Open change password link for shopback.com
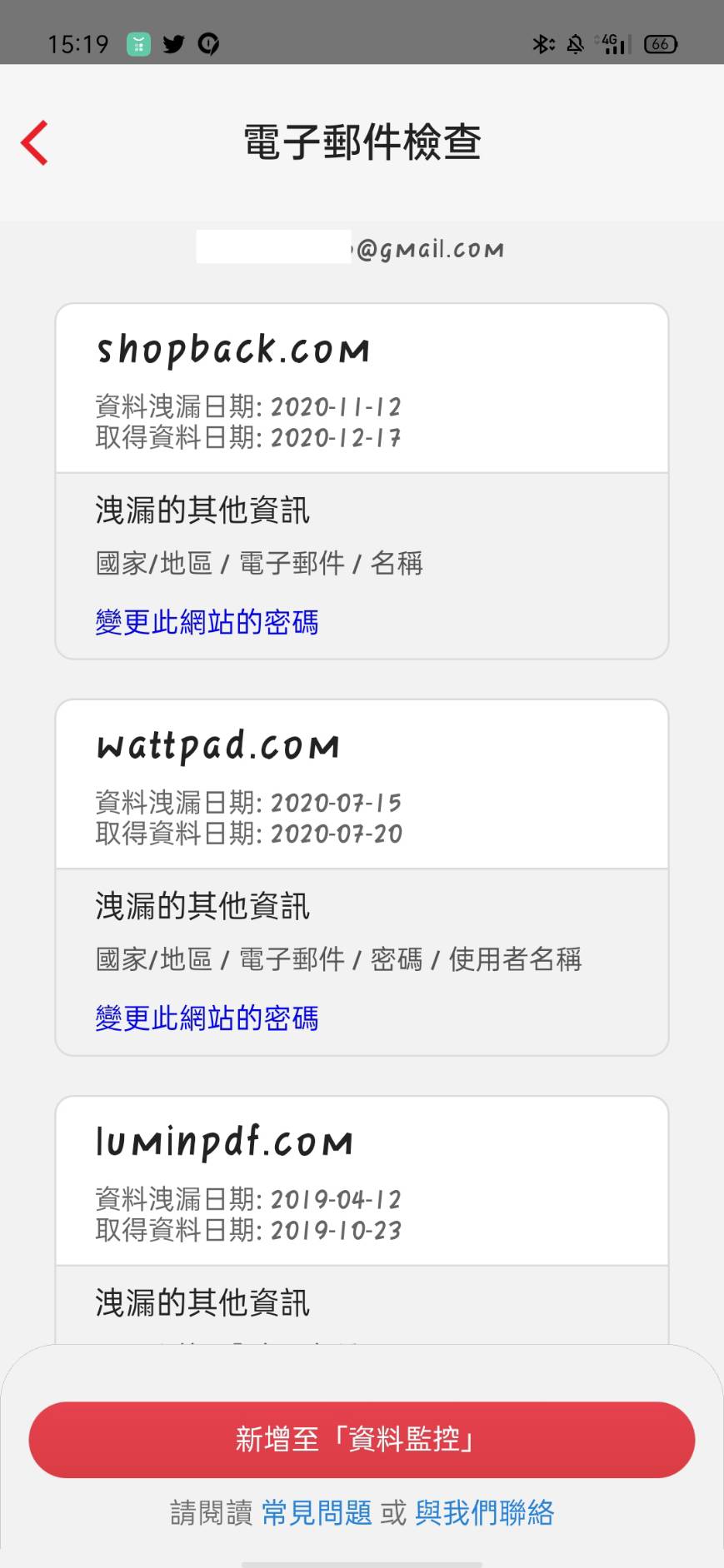724x1568 pixels. tap(207, 622)
